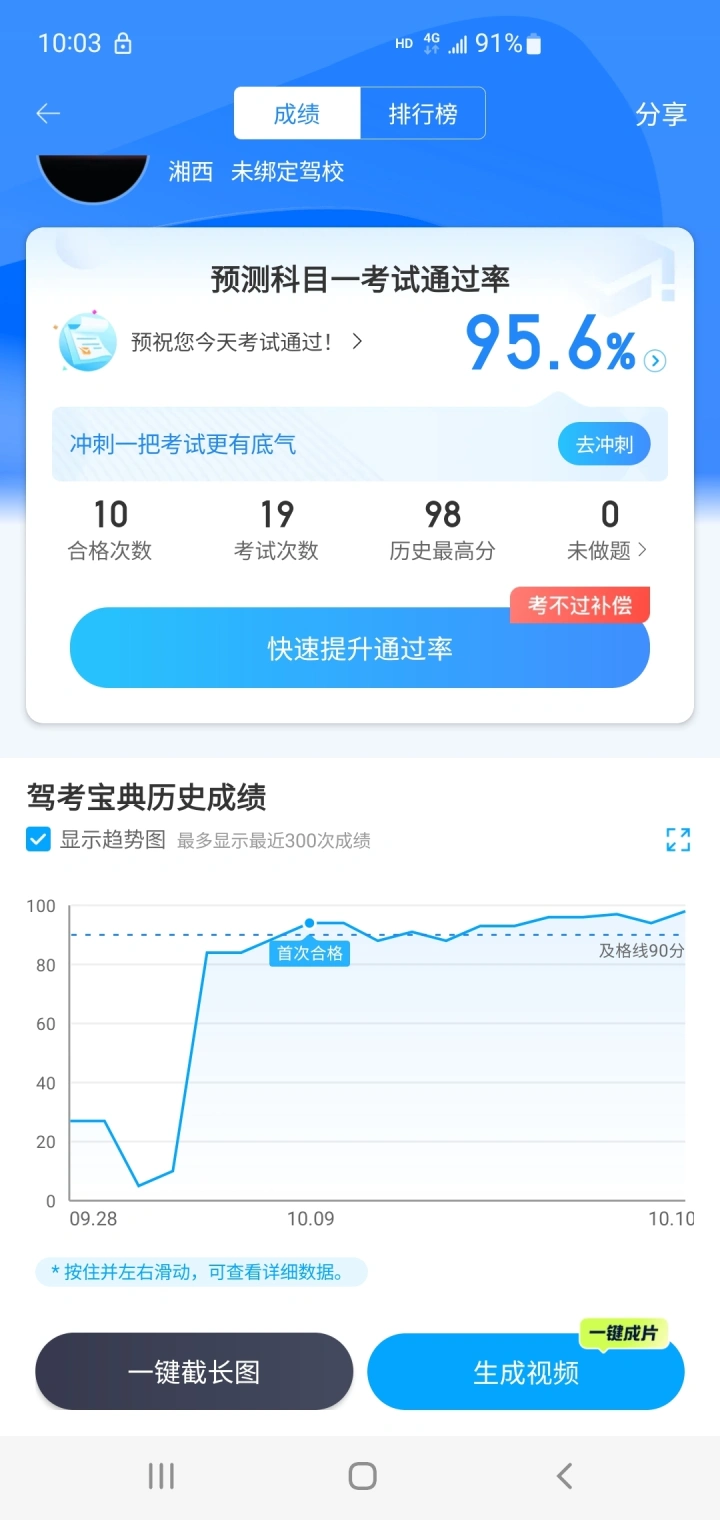Open the system recent apps view
The width and height of the screenshot is (720, 1520).
(x=161, y=1476)
